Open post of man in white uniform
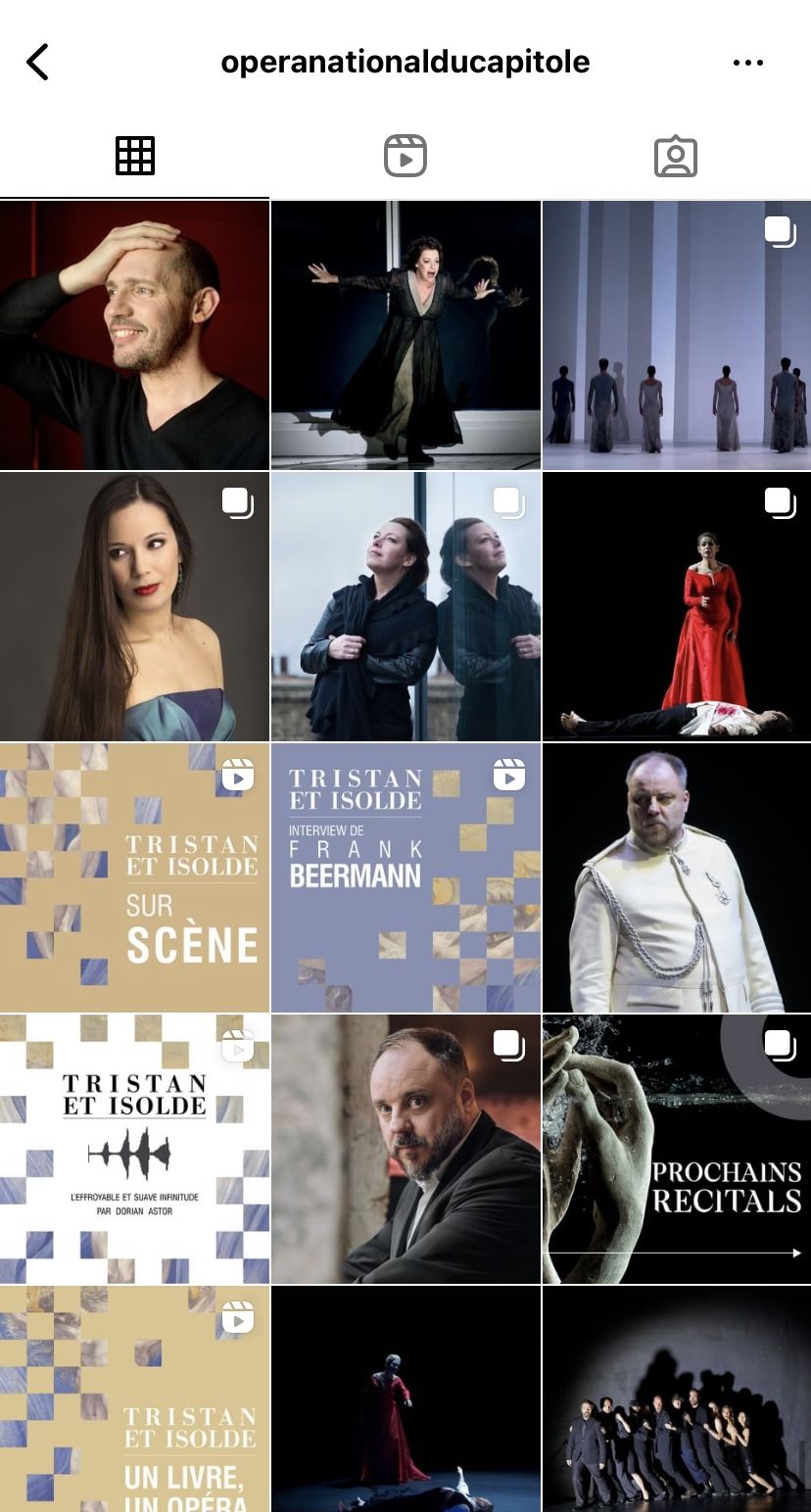Viewport: 811px width, 1512px height. (x=677, y=877)
